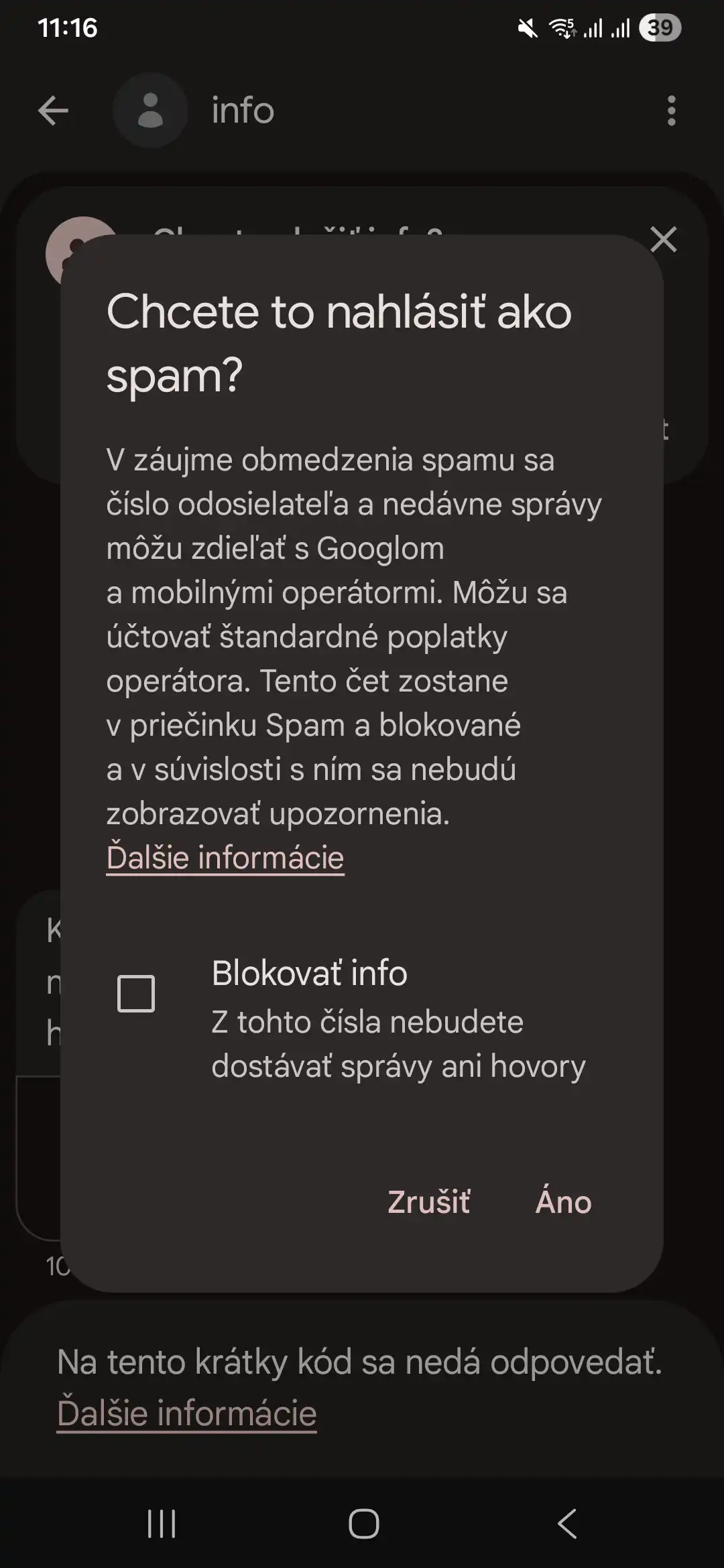Open the info contact avatar

click(x=150, y=111)
